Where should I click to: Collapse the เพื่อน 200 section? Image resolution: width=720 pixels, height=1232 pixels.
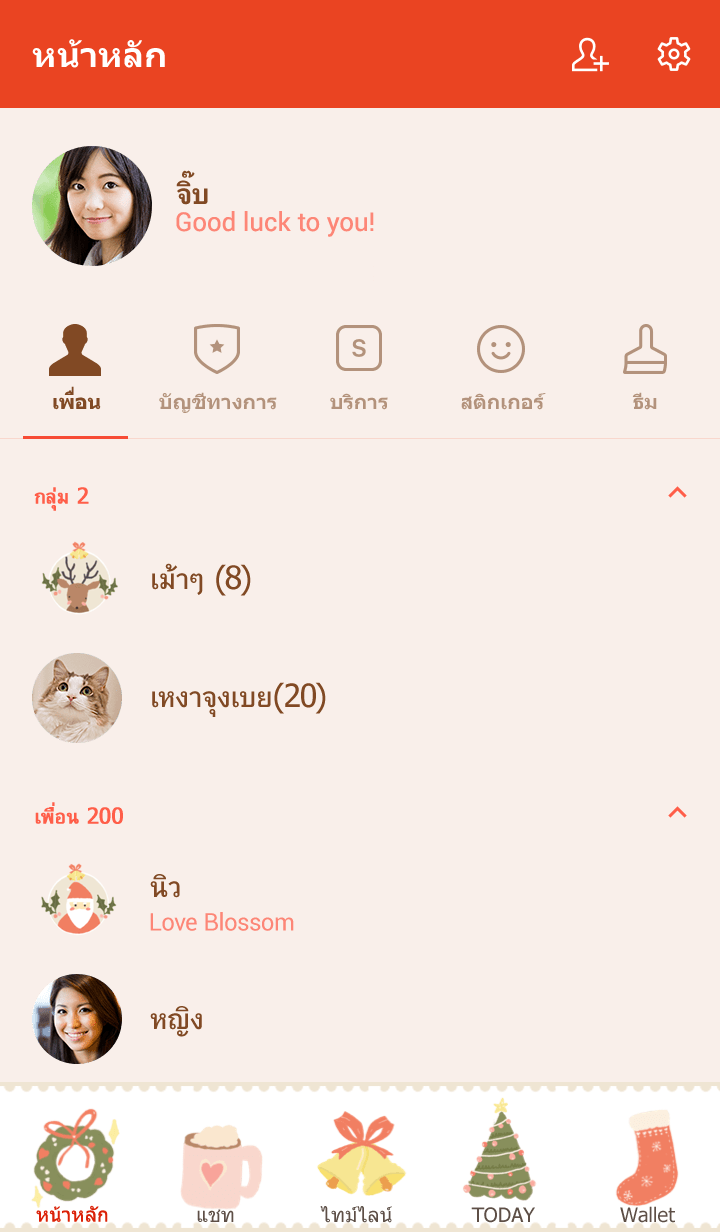pos(677,812)
